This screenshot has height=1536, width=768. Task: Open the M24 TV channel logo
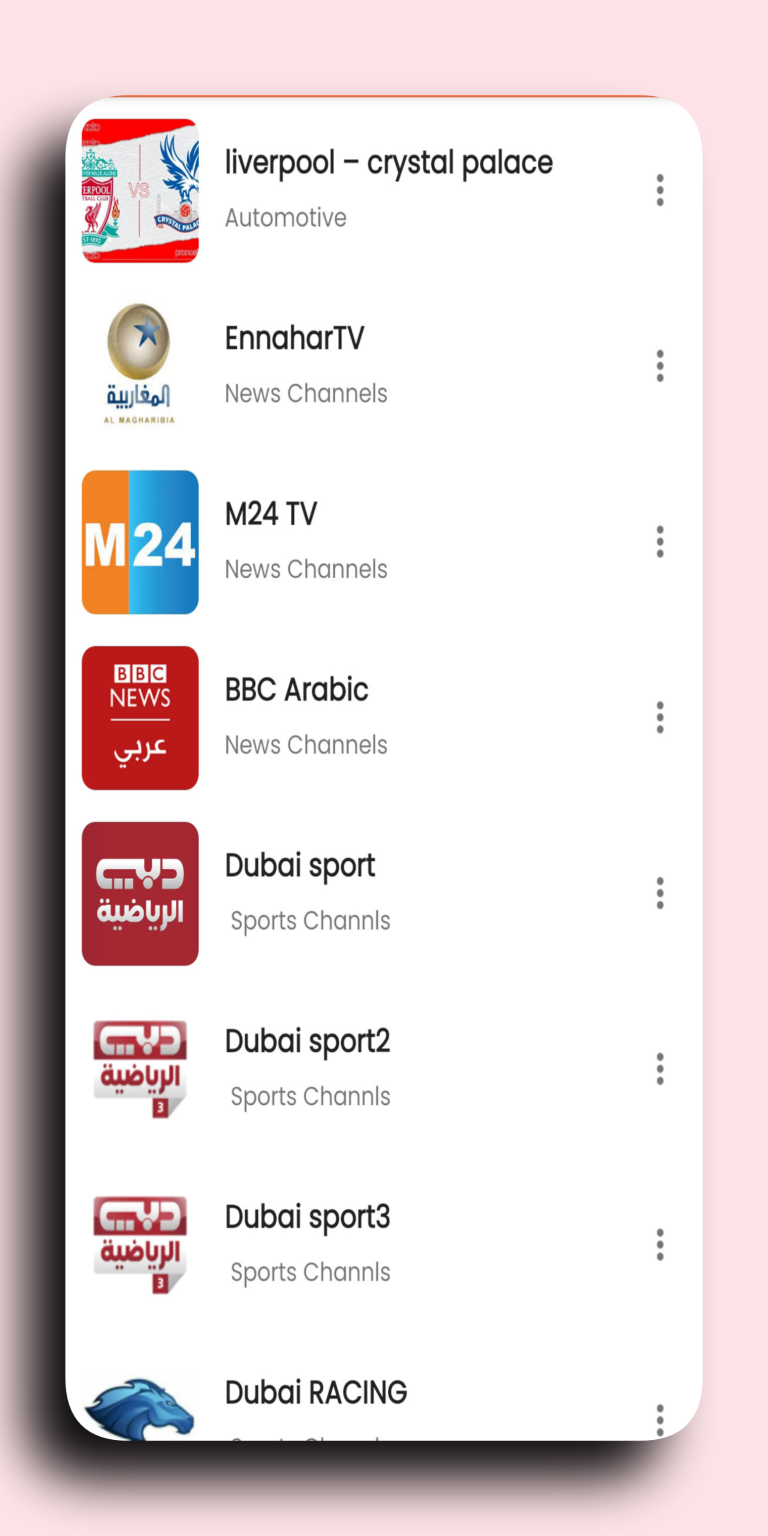click(140, 541)
